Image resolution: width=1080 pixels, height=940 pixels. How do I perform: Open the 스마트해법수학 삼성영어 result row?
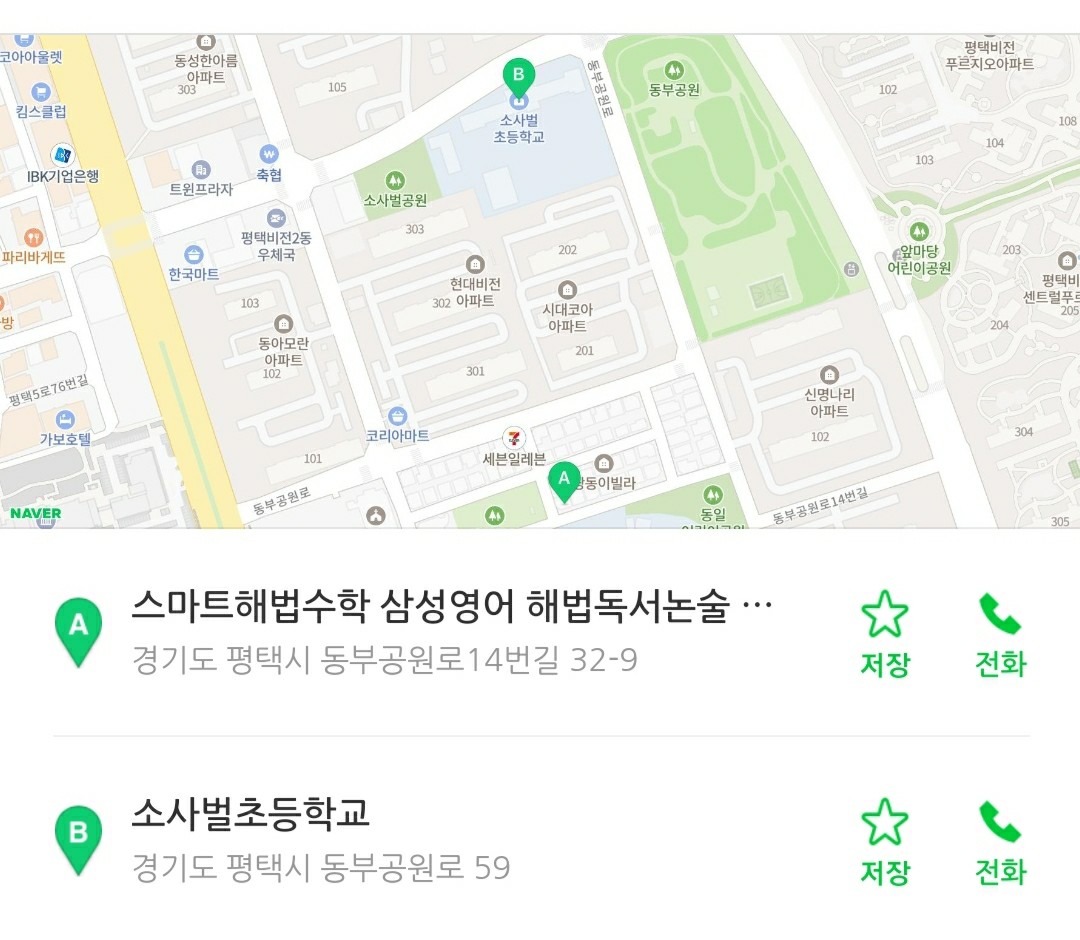[450, 632]
